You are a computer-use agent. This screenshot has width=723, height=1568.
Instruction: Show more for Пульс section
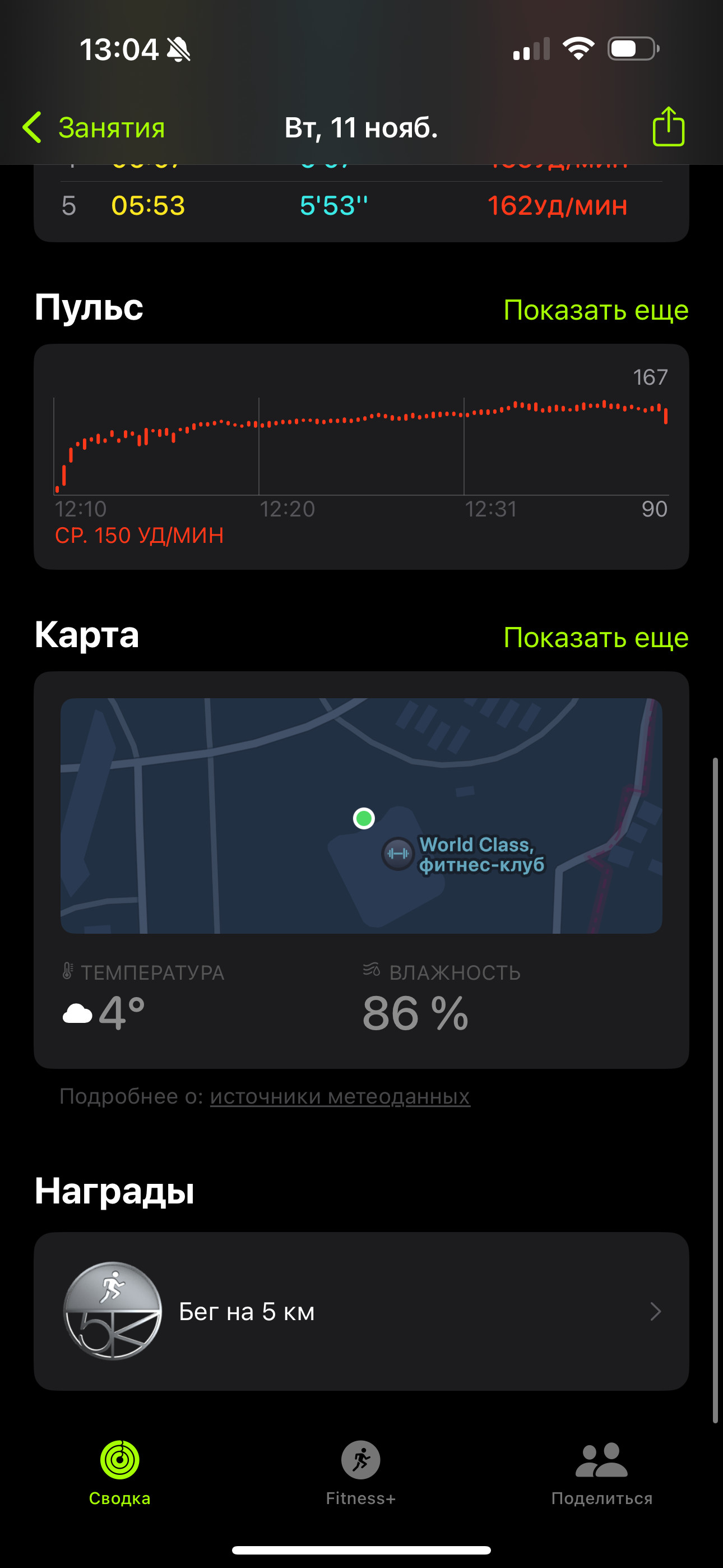pyautogui.click(x=596, y=310)
